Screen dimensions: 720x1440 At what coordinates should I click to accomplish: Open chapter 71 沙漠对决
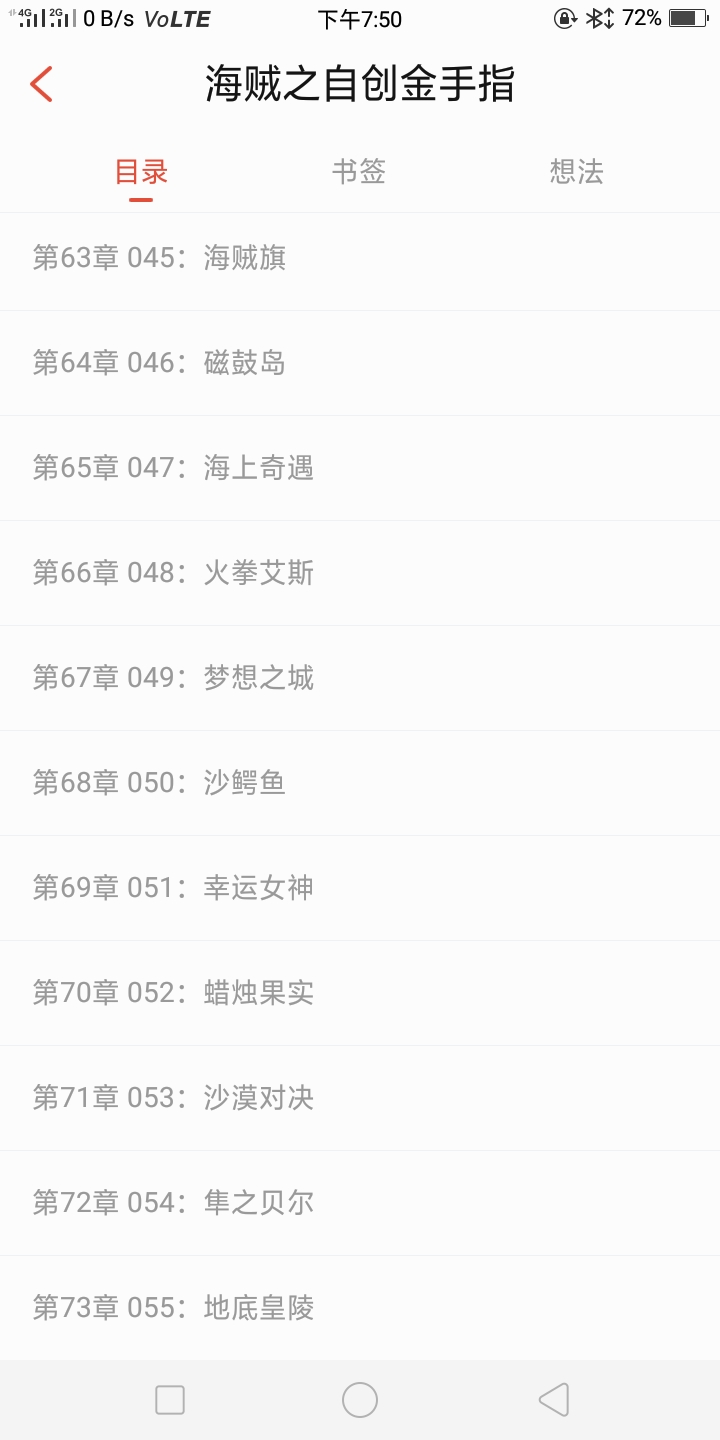360,1098
